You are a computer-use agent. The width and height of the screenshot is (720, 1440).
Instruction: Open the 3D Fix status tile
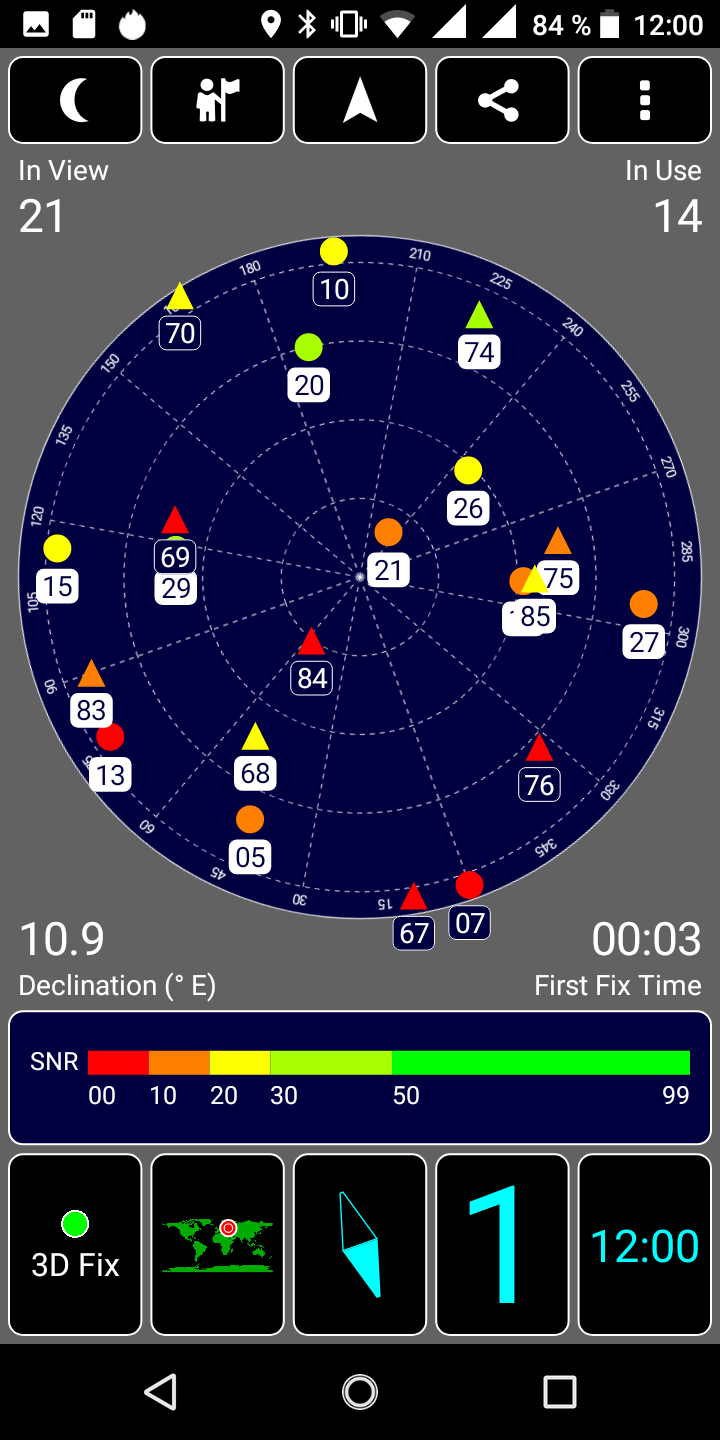click(x=75, y=1244)
